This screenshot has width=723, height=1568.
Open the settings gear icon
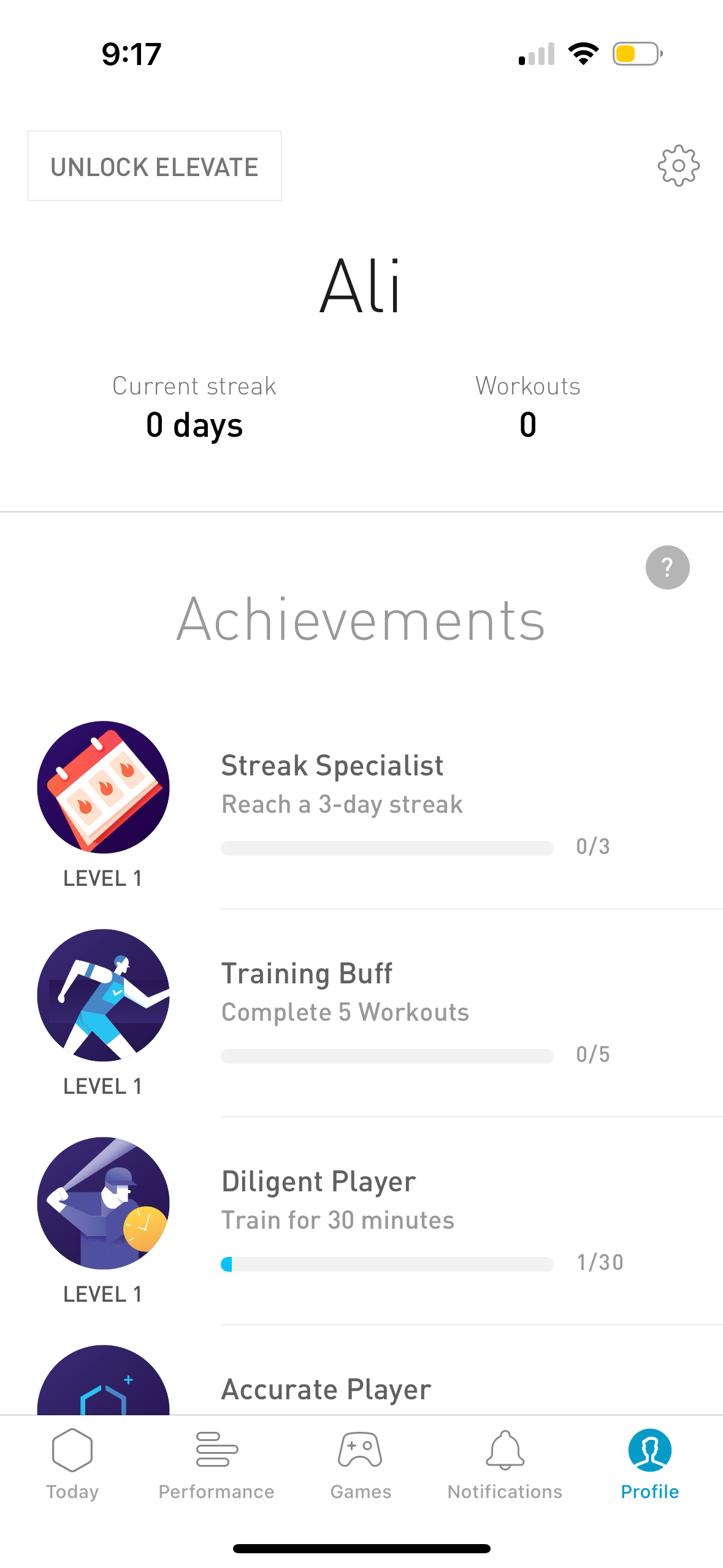[x=678, y=166]
